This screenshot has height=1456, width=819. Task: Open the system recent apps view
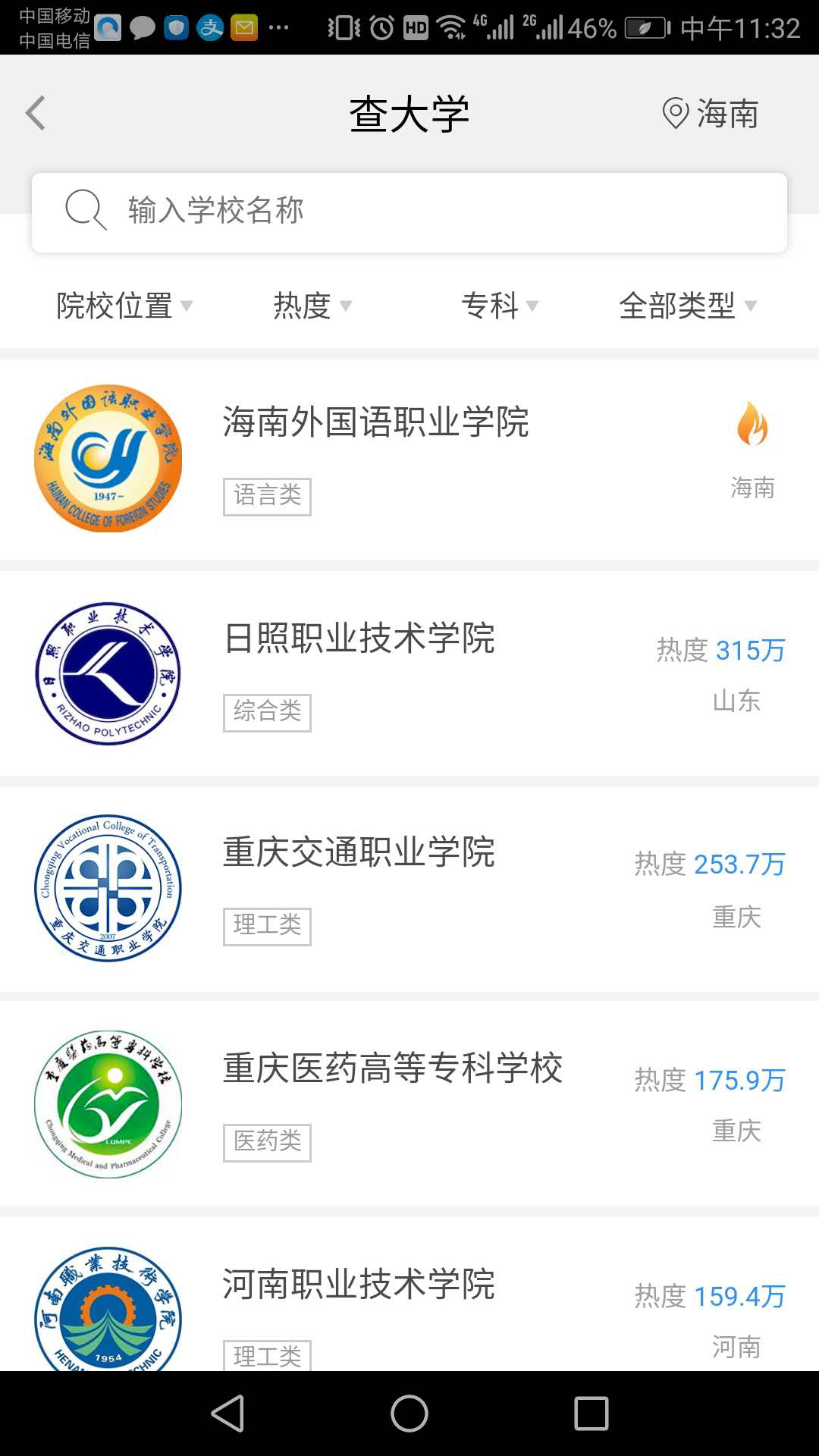point(591,1414)
